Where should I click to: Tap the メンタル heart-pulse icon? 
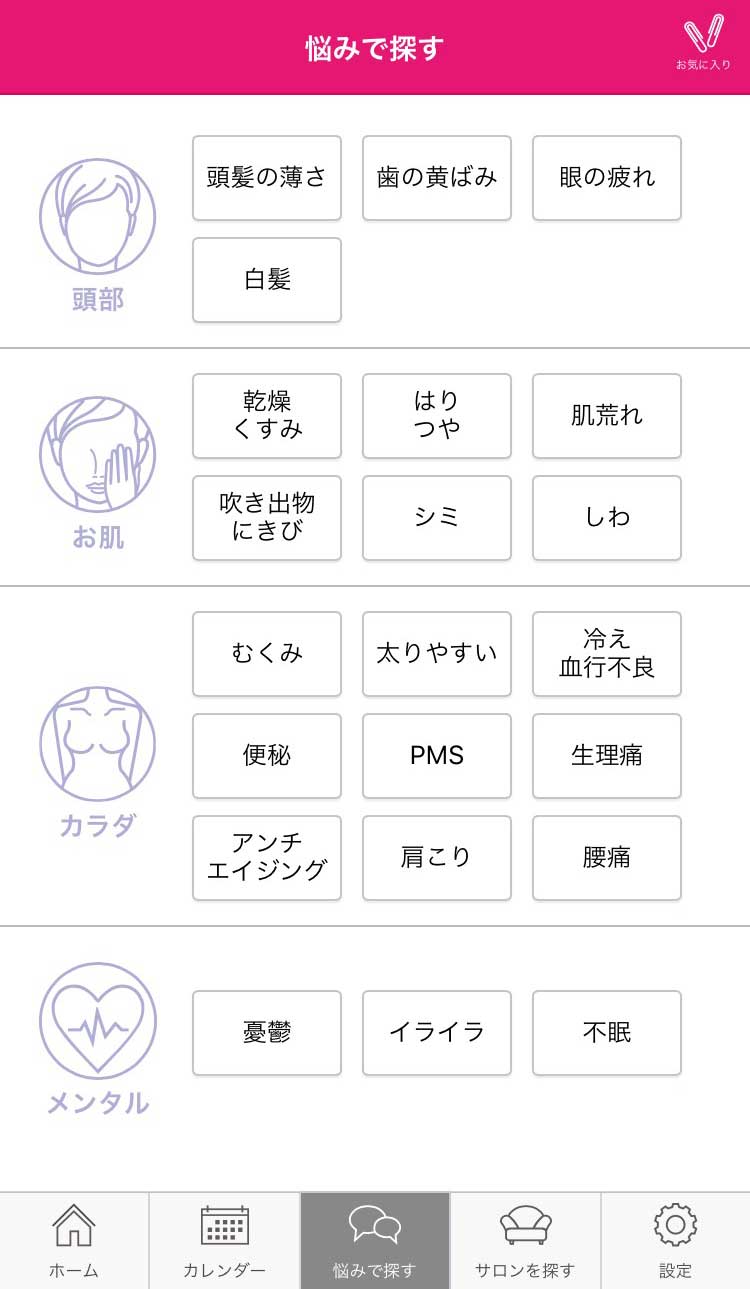tap(97, 1020)
